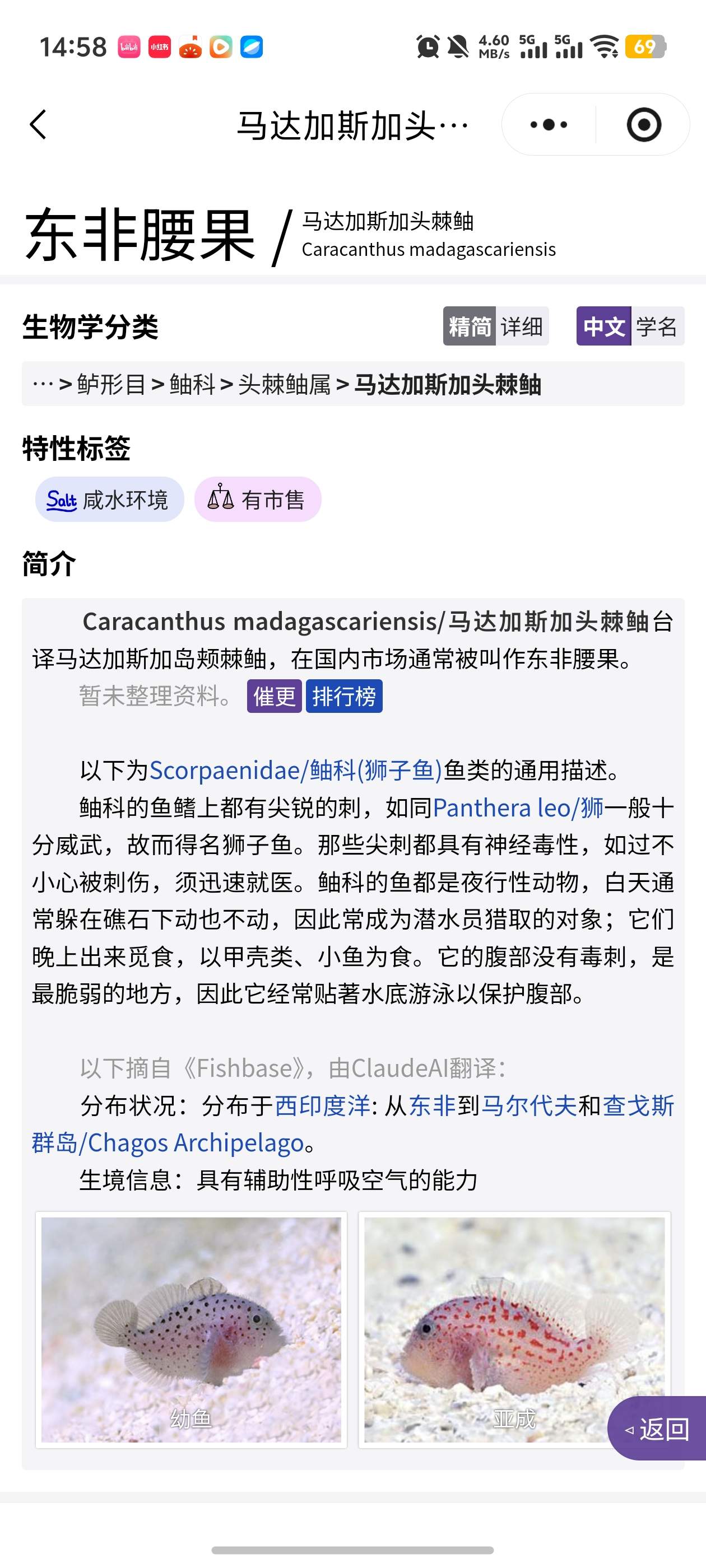Open the 马尔代夫 distribution link
This screenshot has height=1568, width=706.
coord(529,1106)
